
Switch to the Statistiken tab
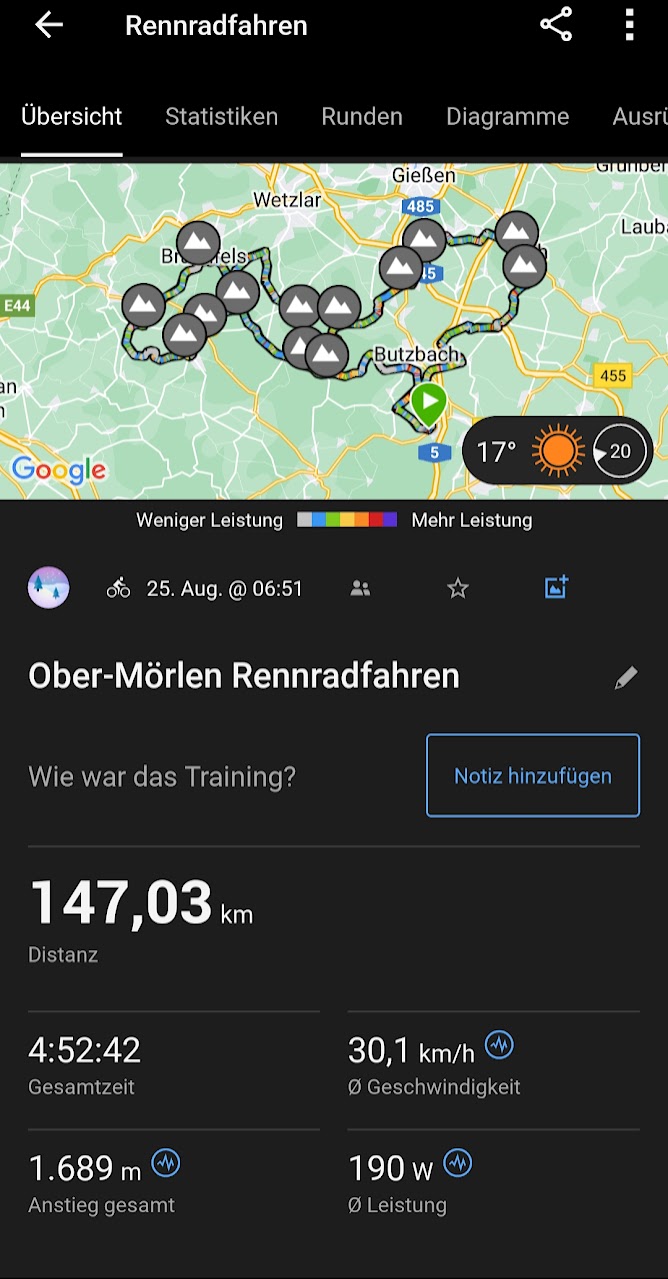(x=221, y=116)
